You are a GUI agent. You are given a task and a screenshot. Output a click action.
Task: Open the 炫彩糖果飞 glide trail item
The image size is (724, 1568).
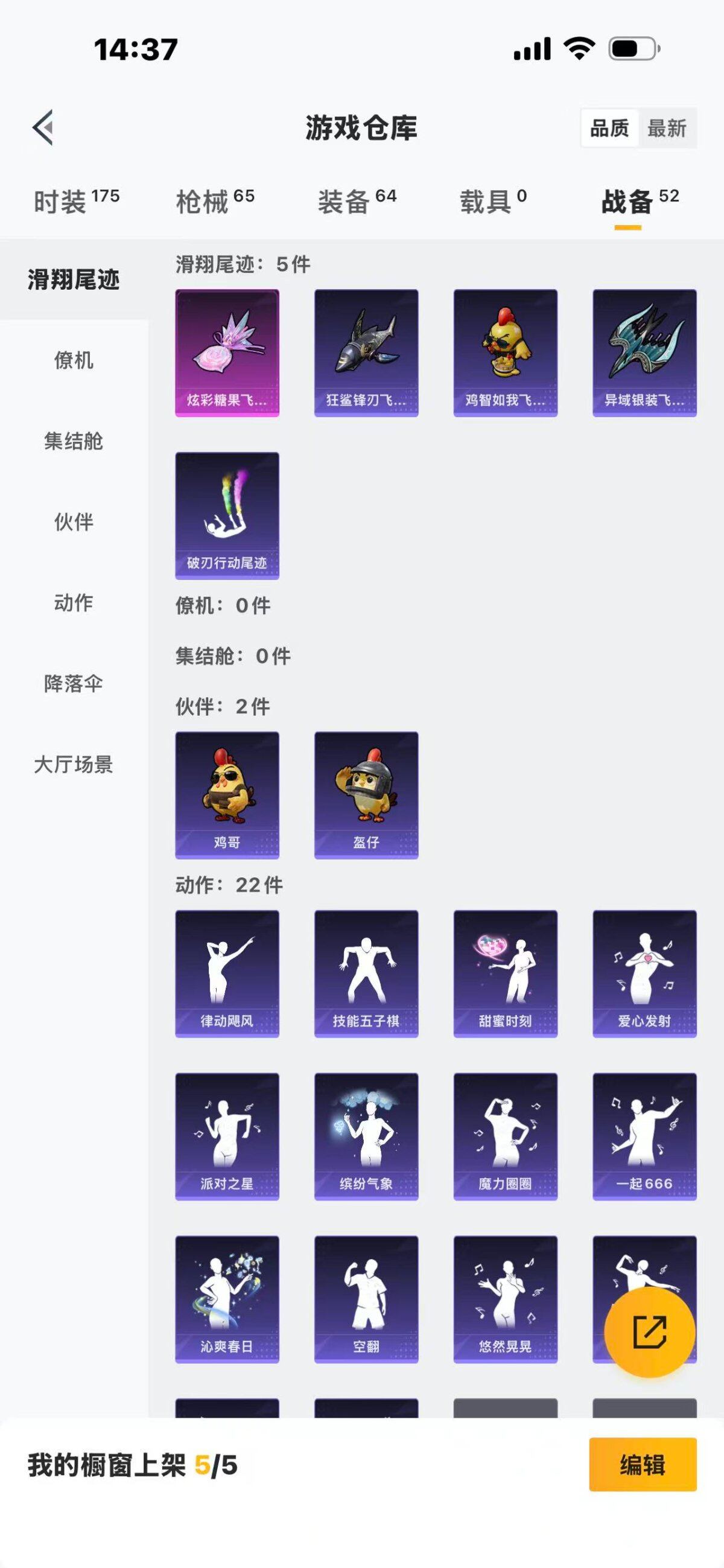(x=227, y=353)
